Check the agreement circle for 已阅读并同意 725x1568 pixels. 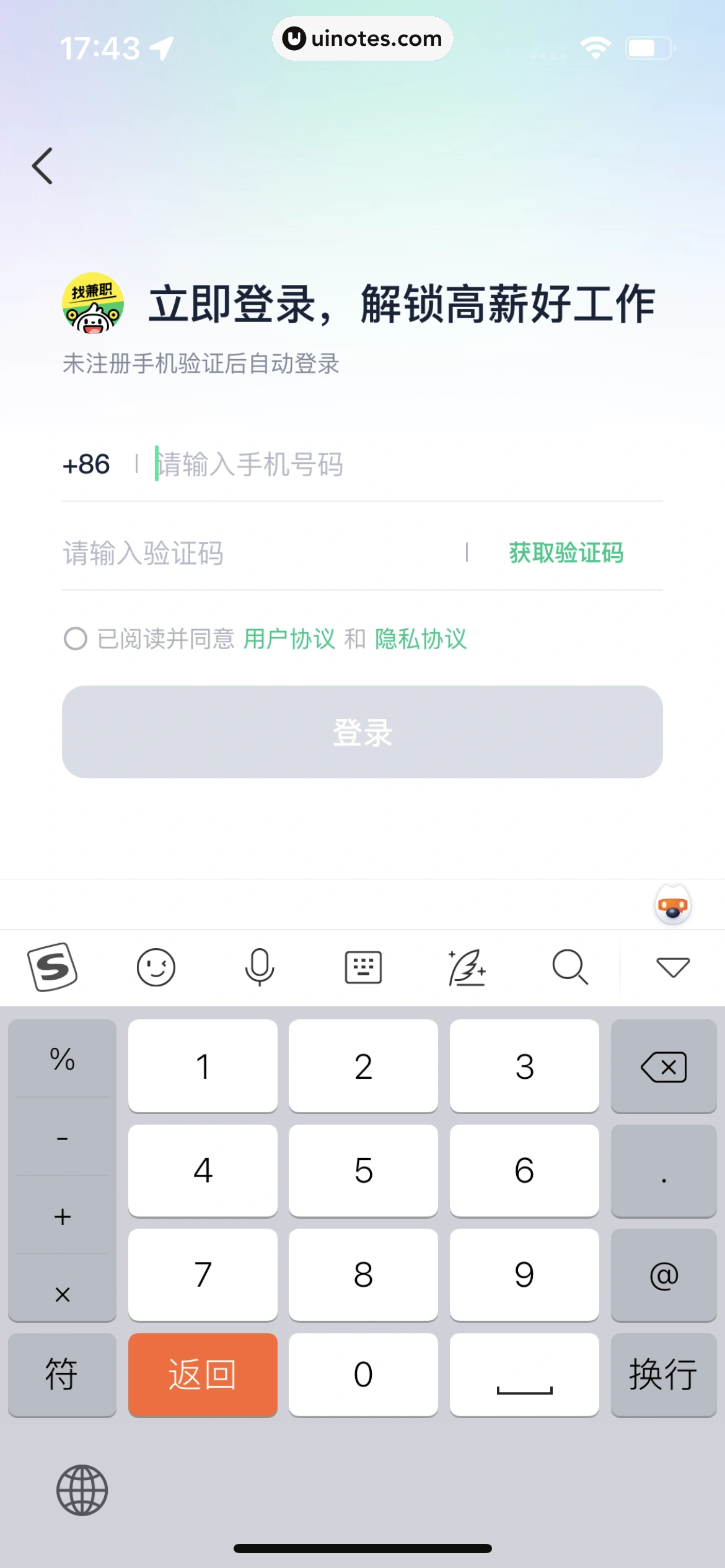click(76, 638)
